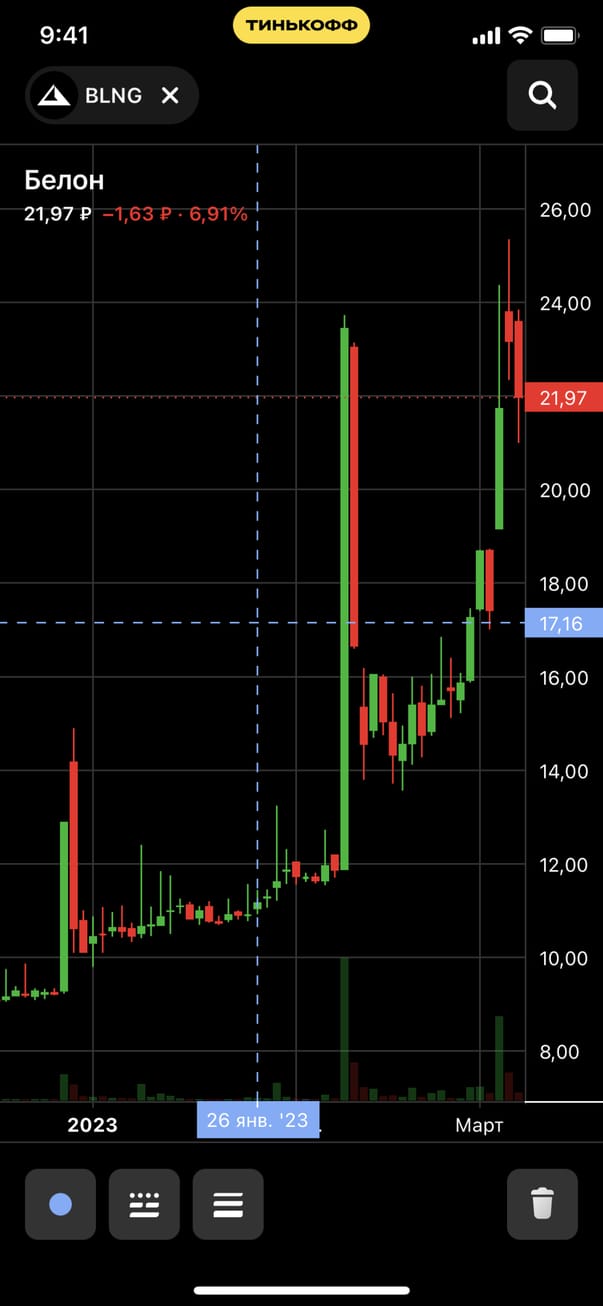Choose the dashed line style tool
This screenshot has height=1306, width=603.
coord(144,1204)
